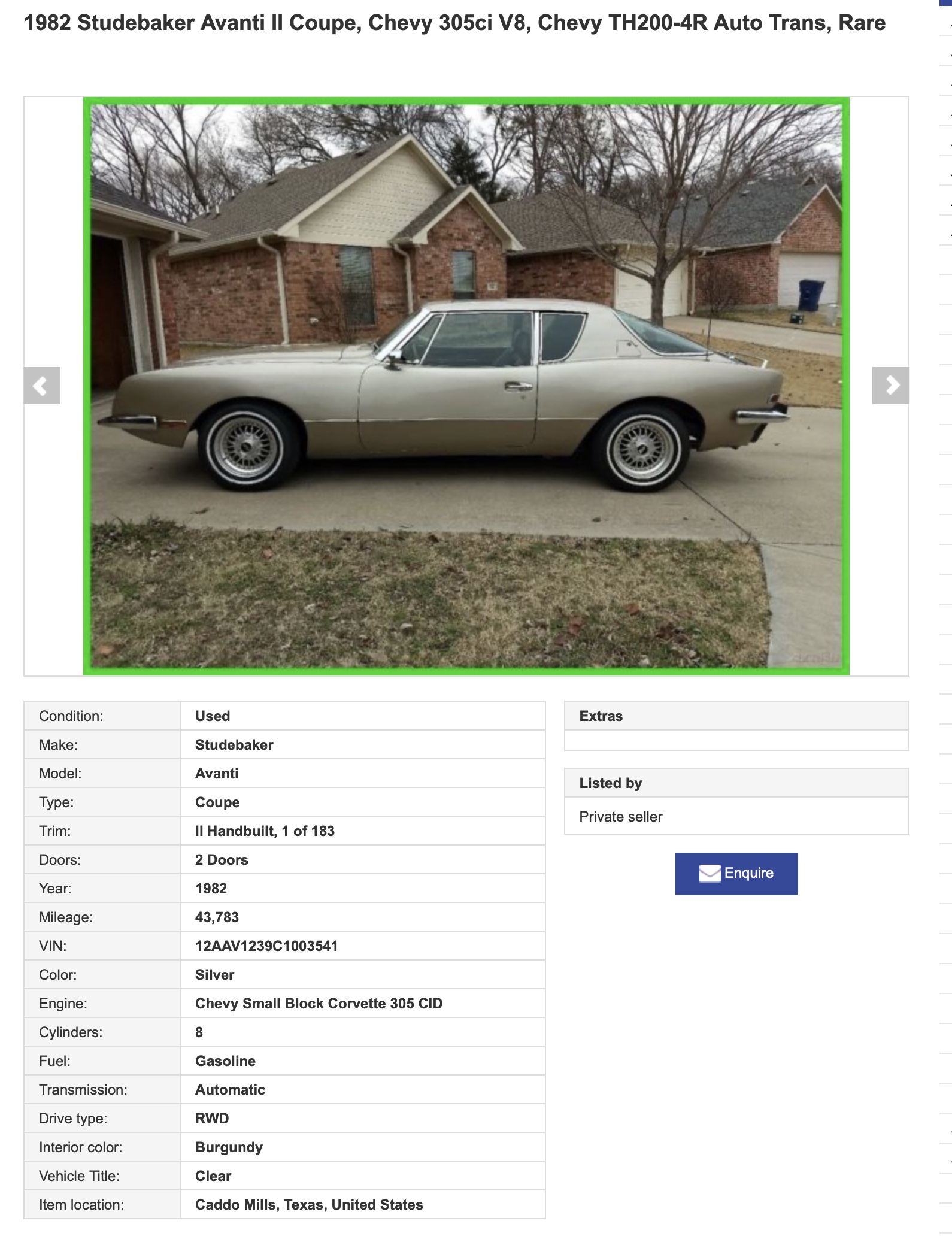Show the previous car photo
This screenshot has height=1236, width=952.
pos(42,386)
